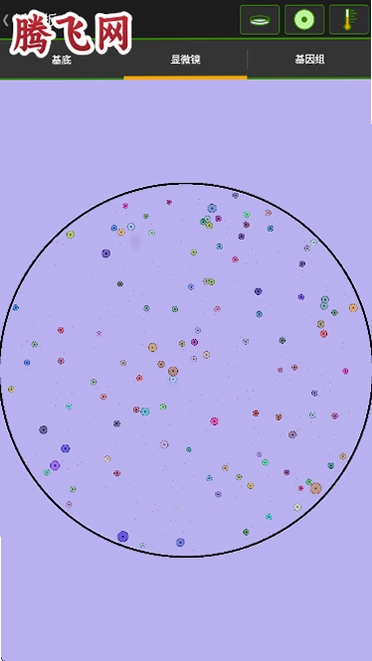Open the thermometer temperature tool
Image resolution: width=372 pixels, height=661 pixels.
tap(348, 20)
